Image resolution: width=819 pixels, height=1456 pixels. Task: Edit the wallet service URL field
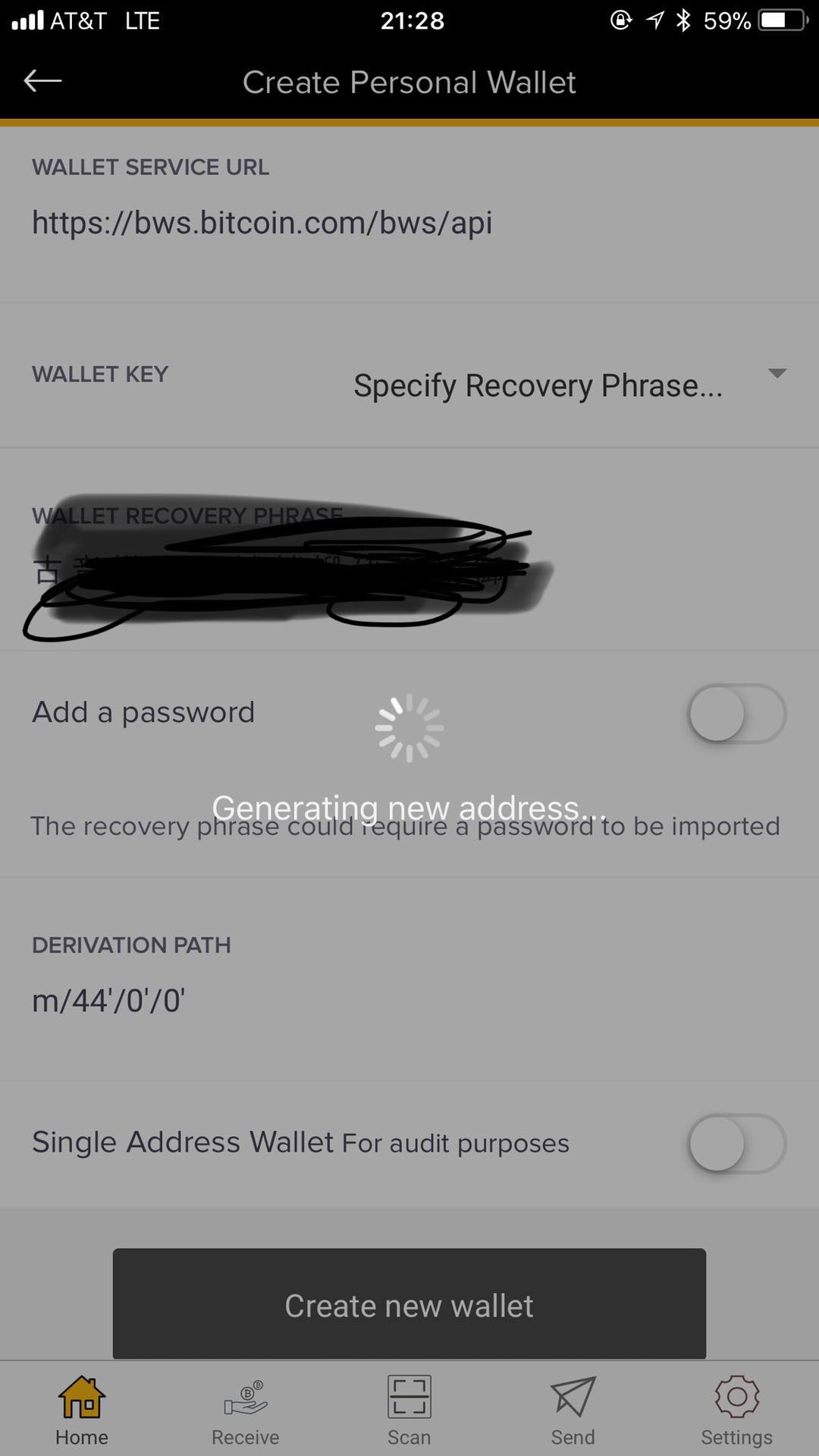pyautogui.click(x=409, y=223)
